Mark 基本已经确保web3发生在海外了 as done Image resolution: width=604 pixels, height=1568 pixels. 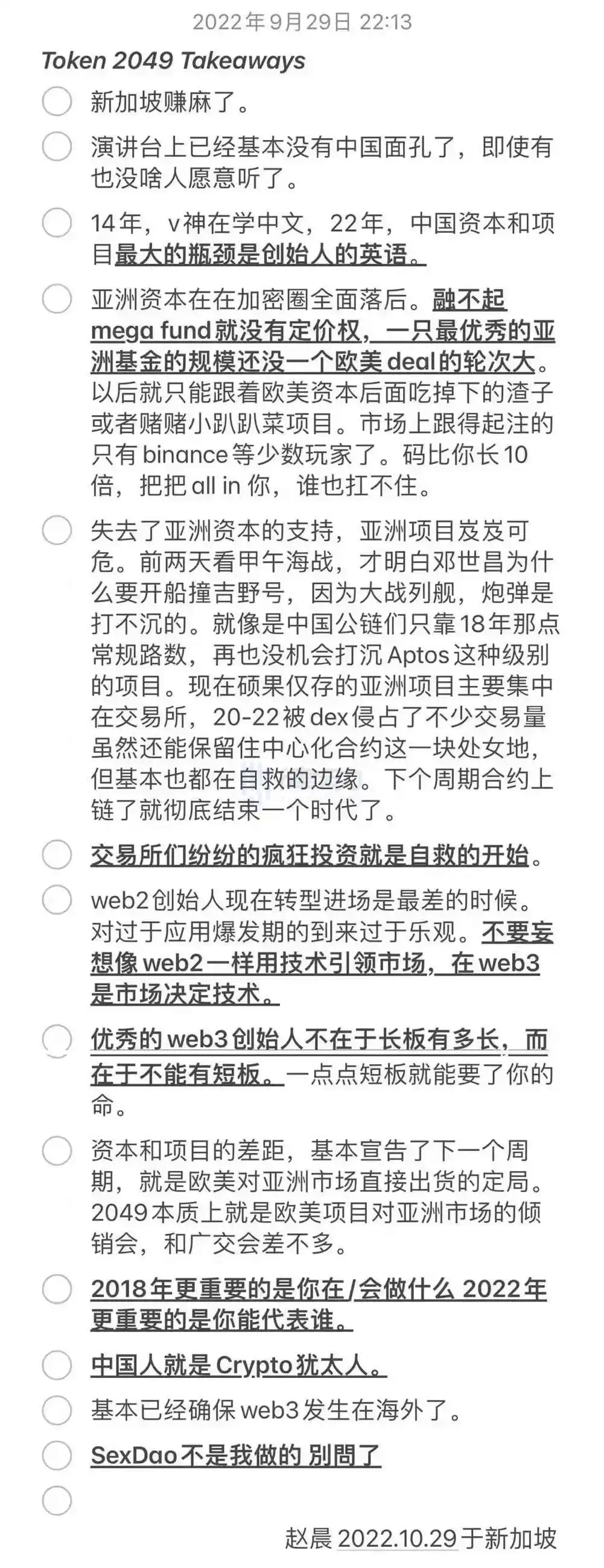57,1411
